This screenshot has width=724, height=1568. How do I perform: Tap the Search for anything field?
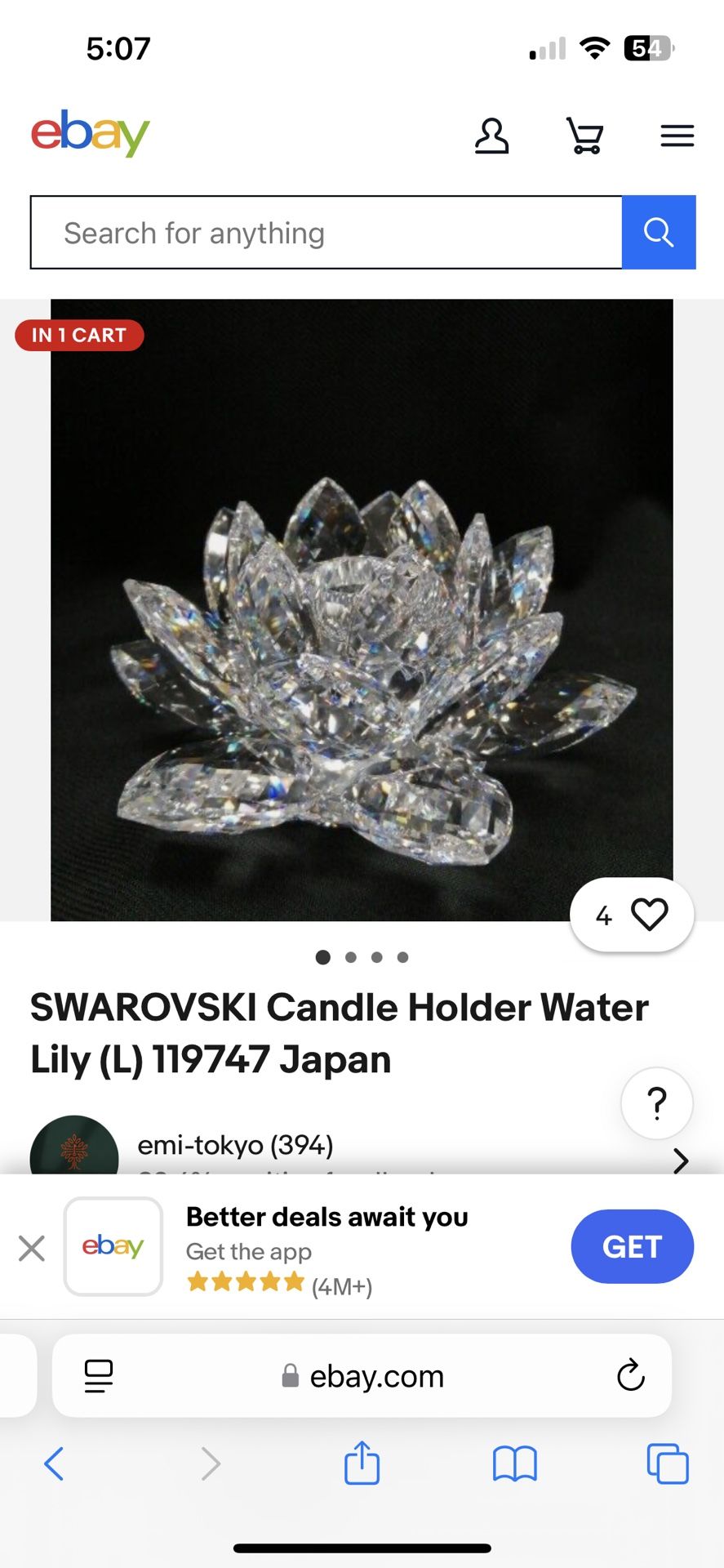[326, 233]
